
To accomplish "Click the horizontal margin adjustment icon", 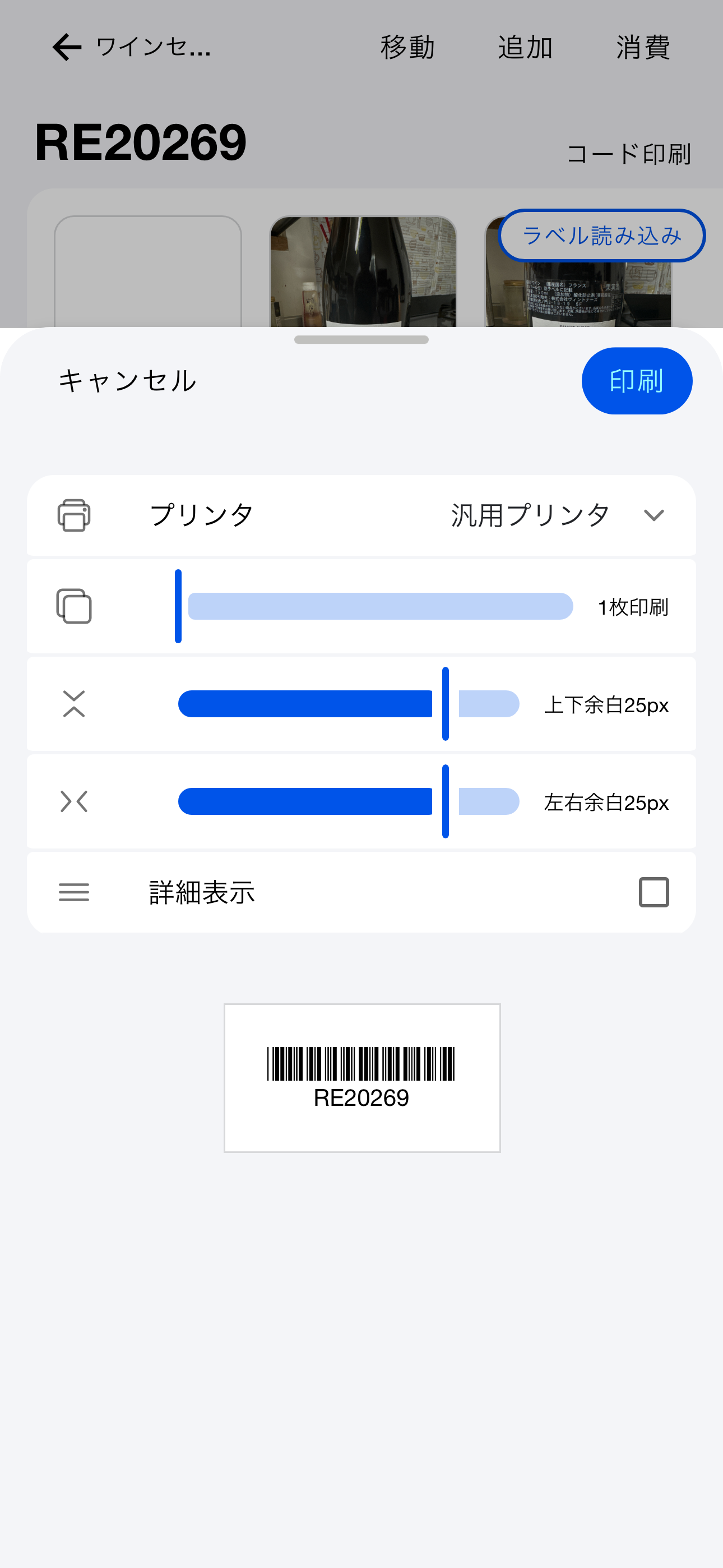I will pyautogui.click(x=74, y=801).
